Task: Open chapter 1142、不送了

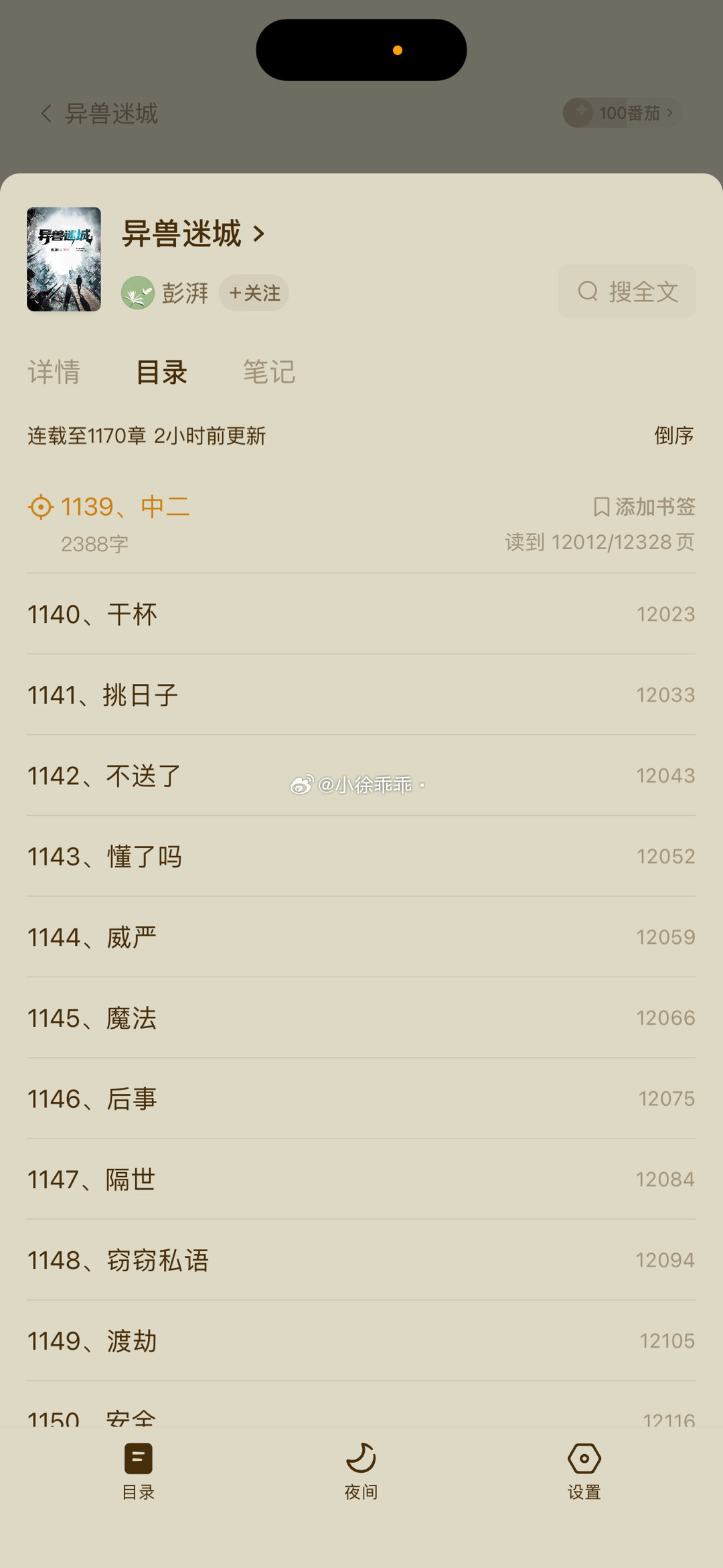Action: tap(361, 776)
